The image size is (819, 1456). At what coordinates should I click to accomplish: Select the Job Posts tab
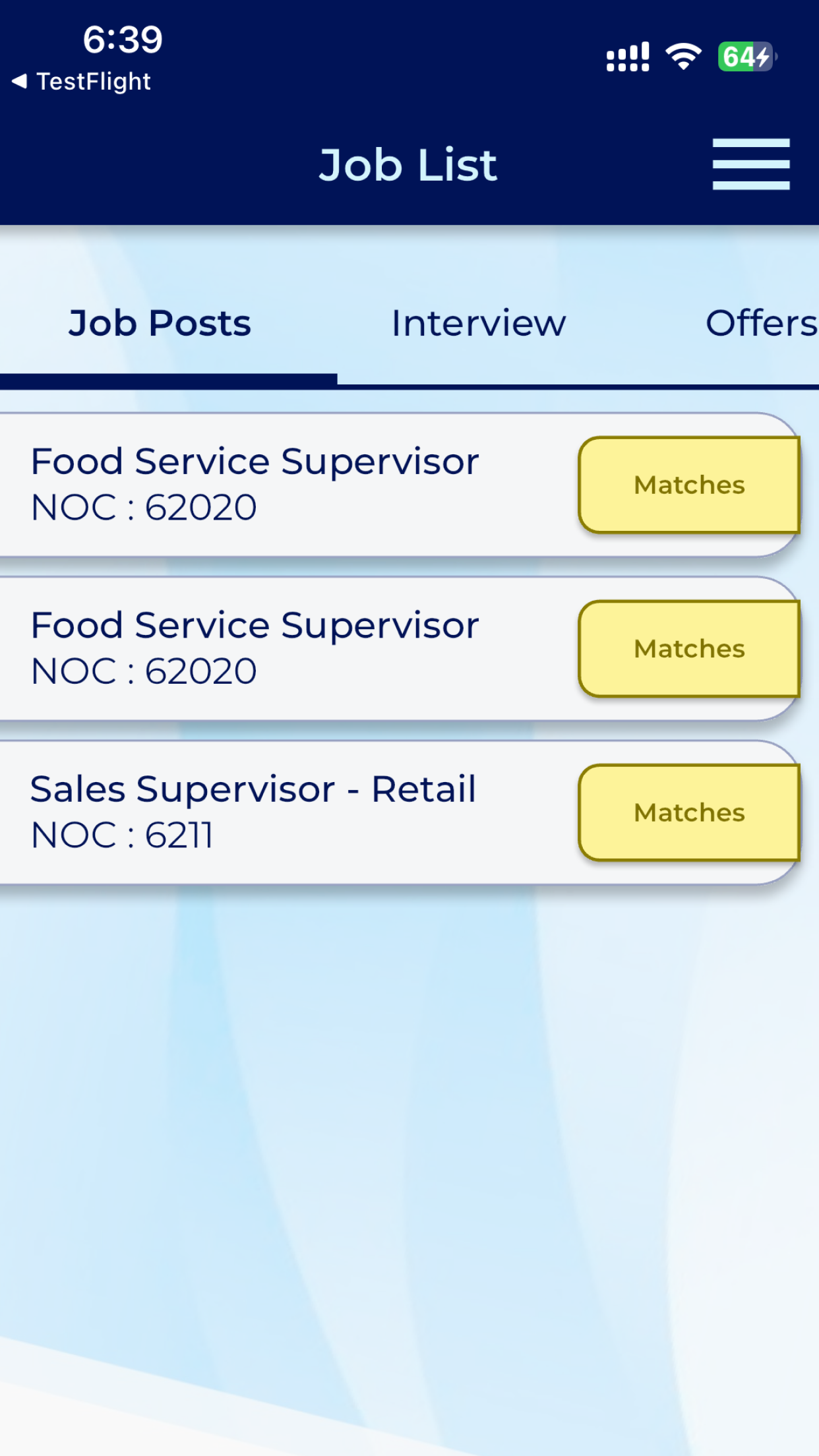[160, 323]
